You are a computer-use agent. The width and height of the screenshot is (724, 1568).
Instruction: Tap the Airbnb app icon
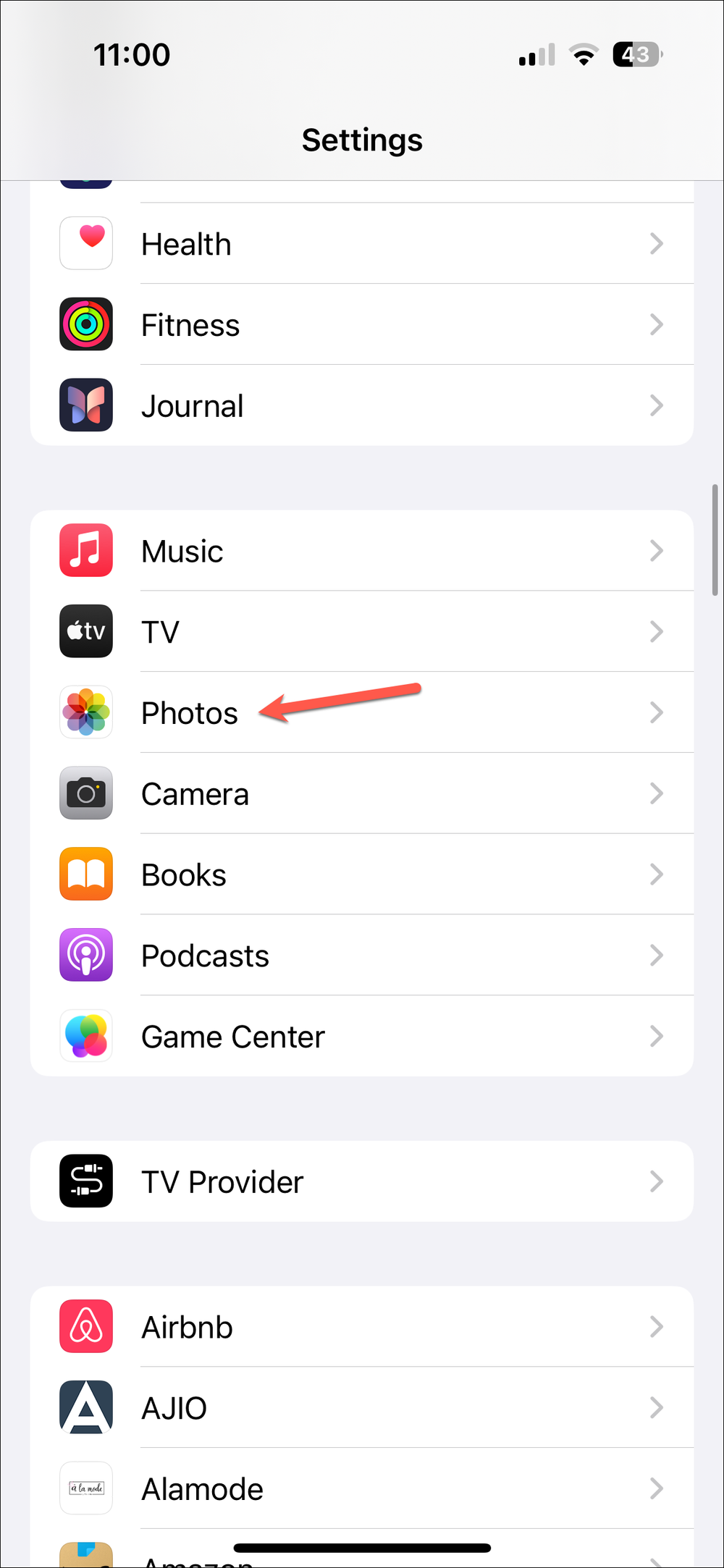pyautogui.click(x=86, y=1326)
